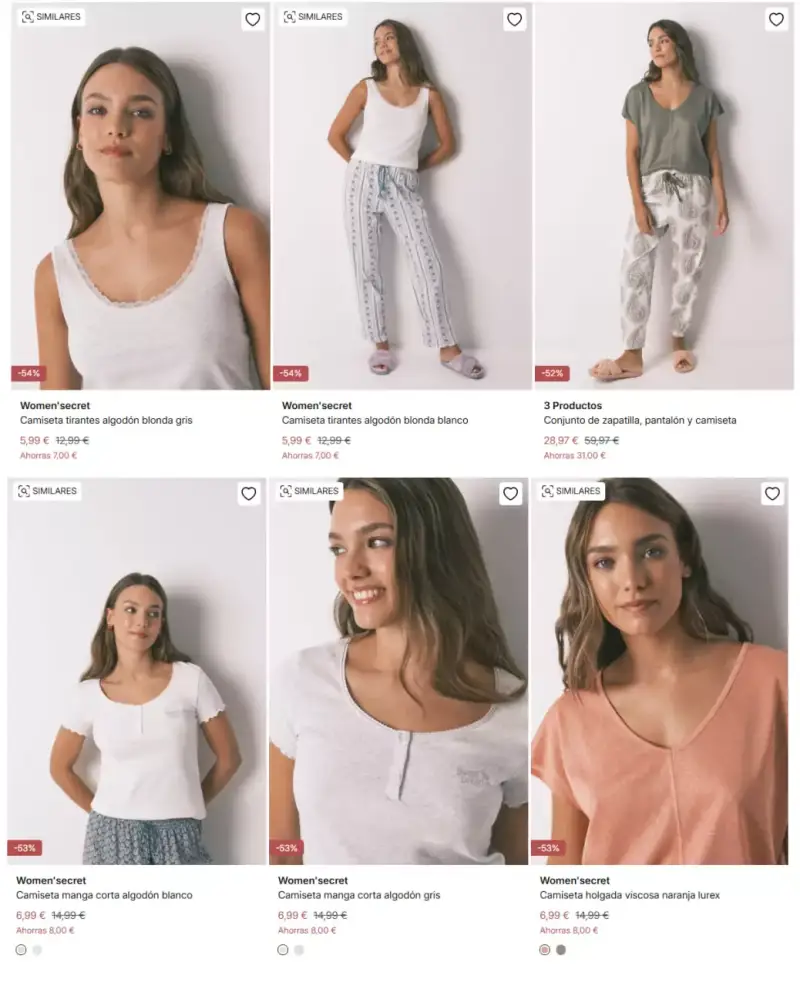Screen dimensions: 800x986
Task: Choose orange swatch for Camiseta holgada viscosa
Action: click(545, 950)
